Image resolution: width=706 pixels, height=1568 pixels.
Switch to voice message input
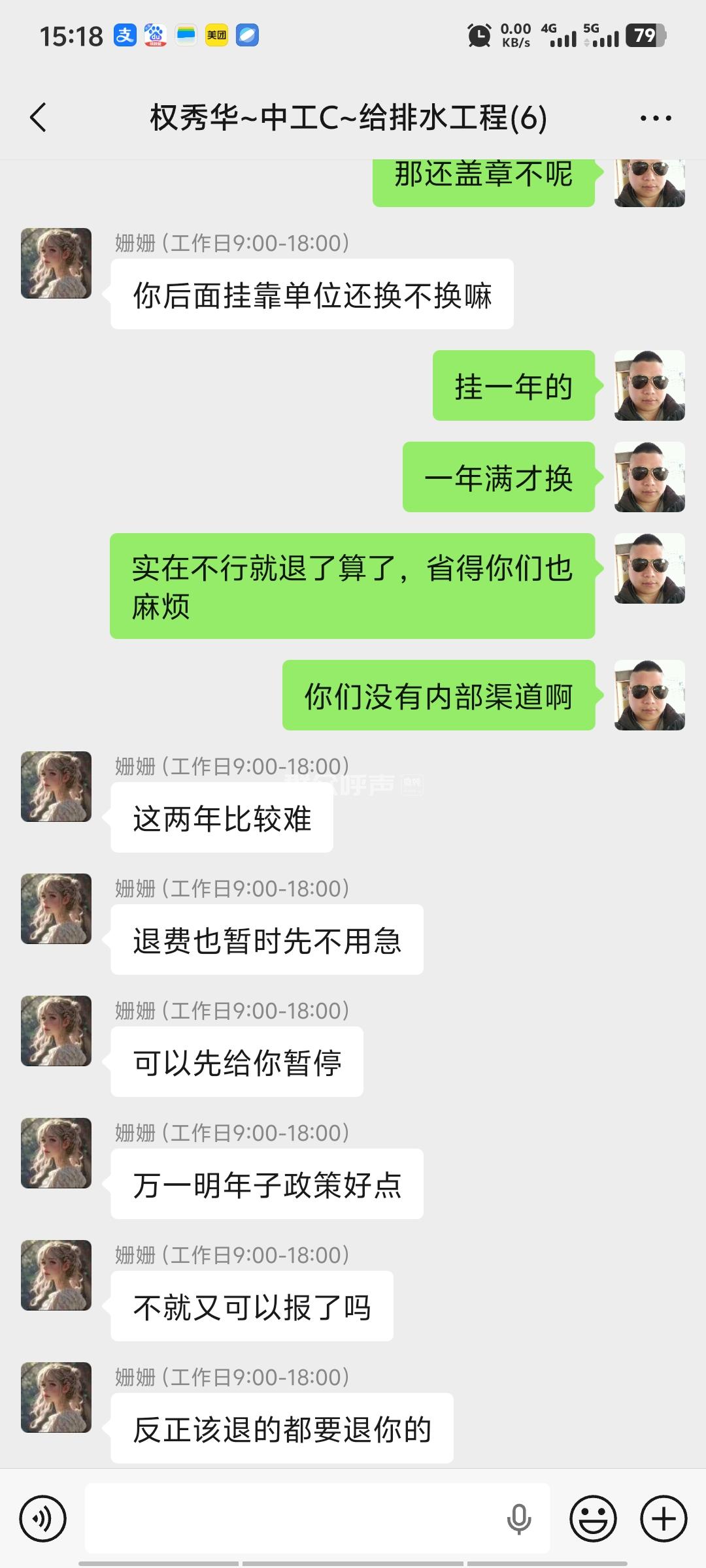[43, 1519]
